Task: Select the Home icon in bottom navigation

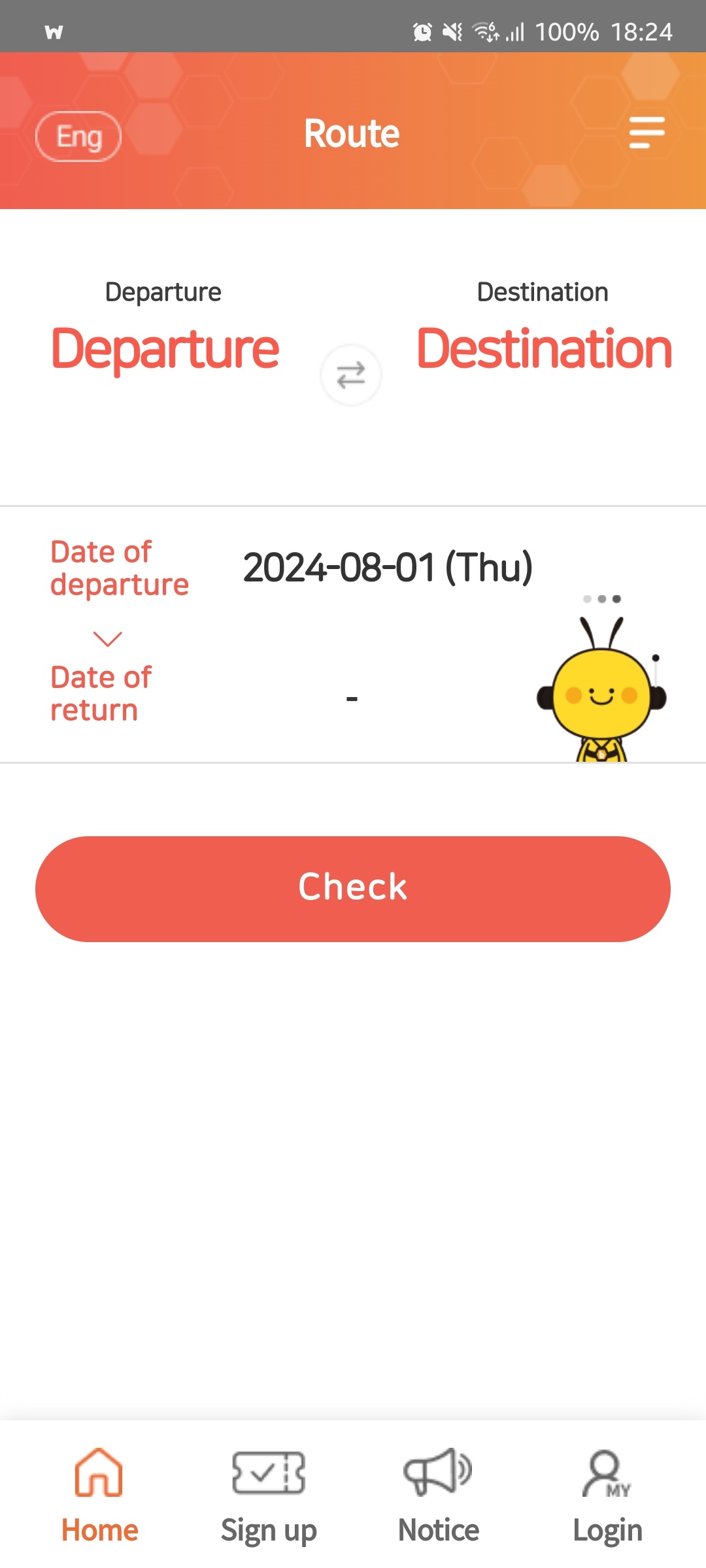Action: pyautogui.click(x=99, y=1472)
